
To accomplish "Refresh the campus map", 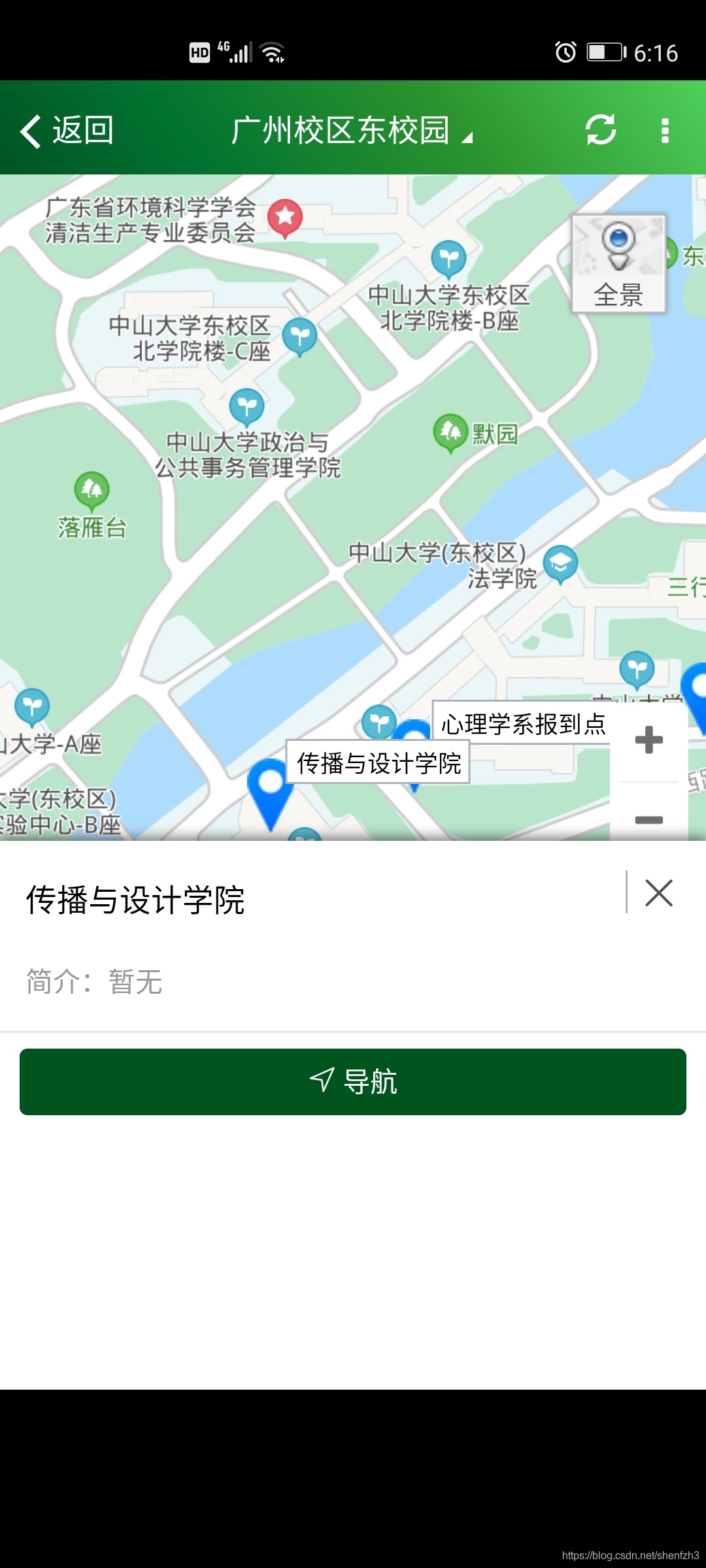I will point(599,130).
